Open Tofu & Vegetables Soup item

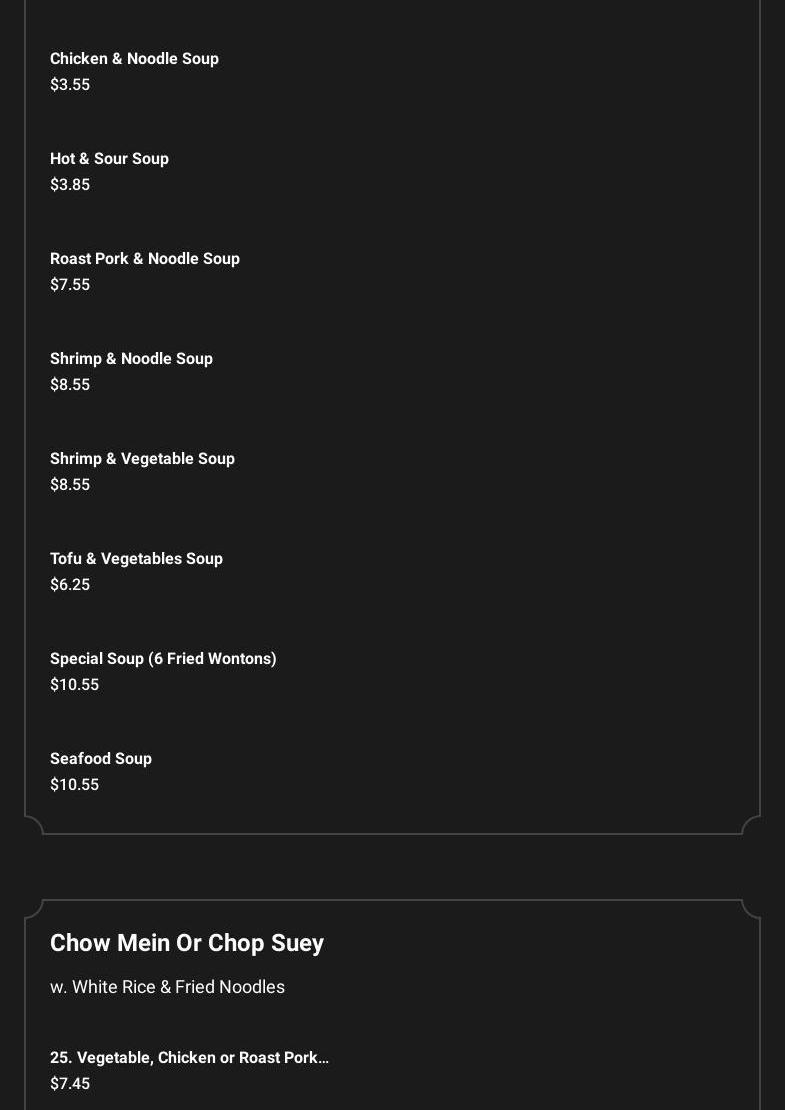(136, 559)
